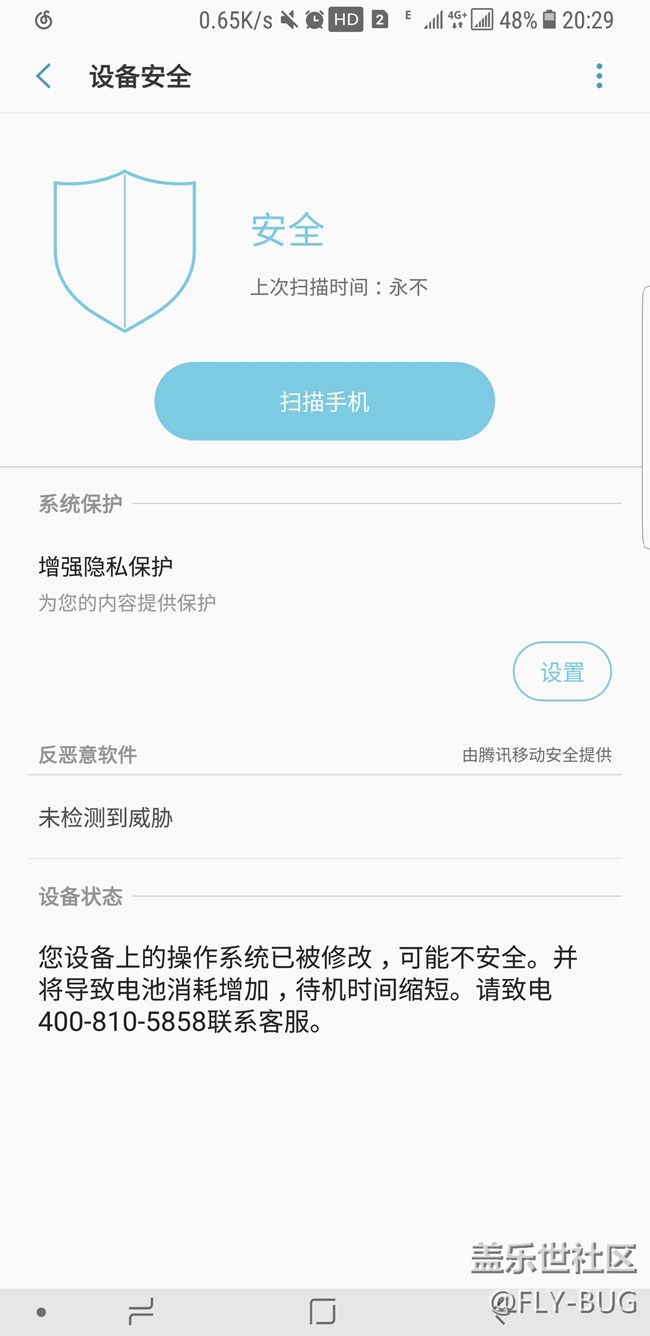Open the three-dot overflow menu
The height and width of the screenshot is (1336, 650).
(x=599, y=76)
